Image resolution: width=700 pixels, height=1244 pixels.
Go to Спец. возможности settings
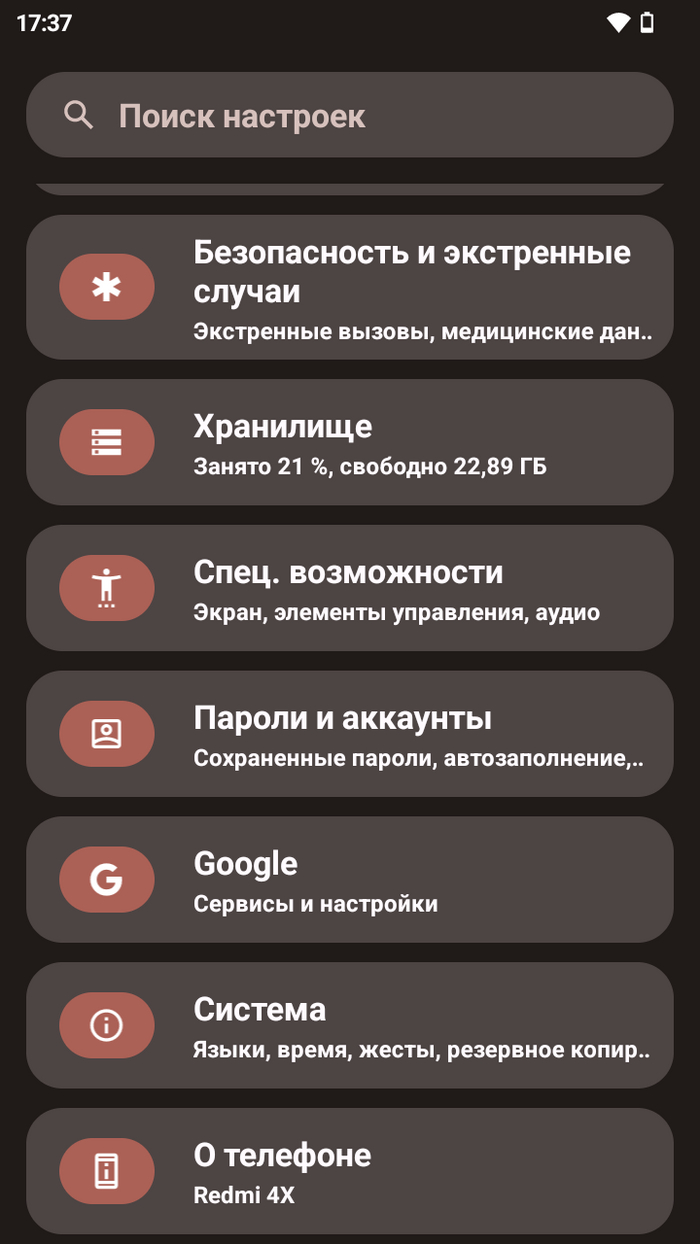pyautogui.click(x=350, y=588)
